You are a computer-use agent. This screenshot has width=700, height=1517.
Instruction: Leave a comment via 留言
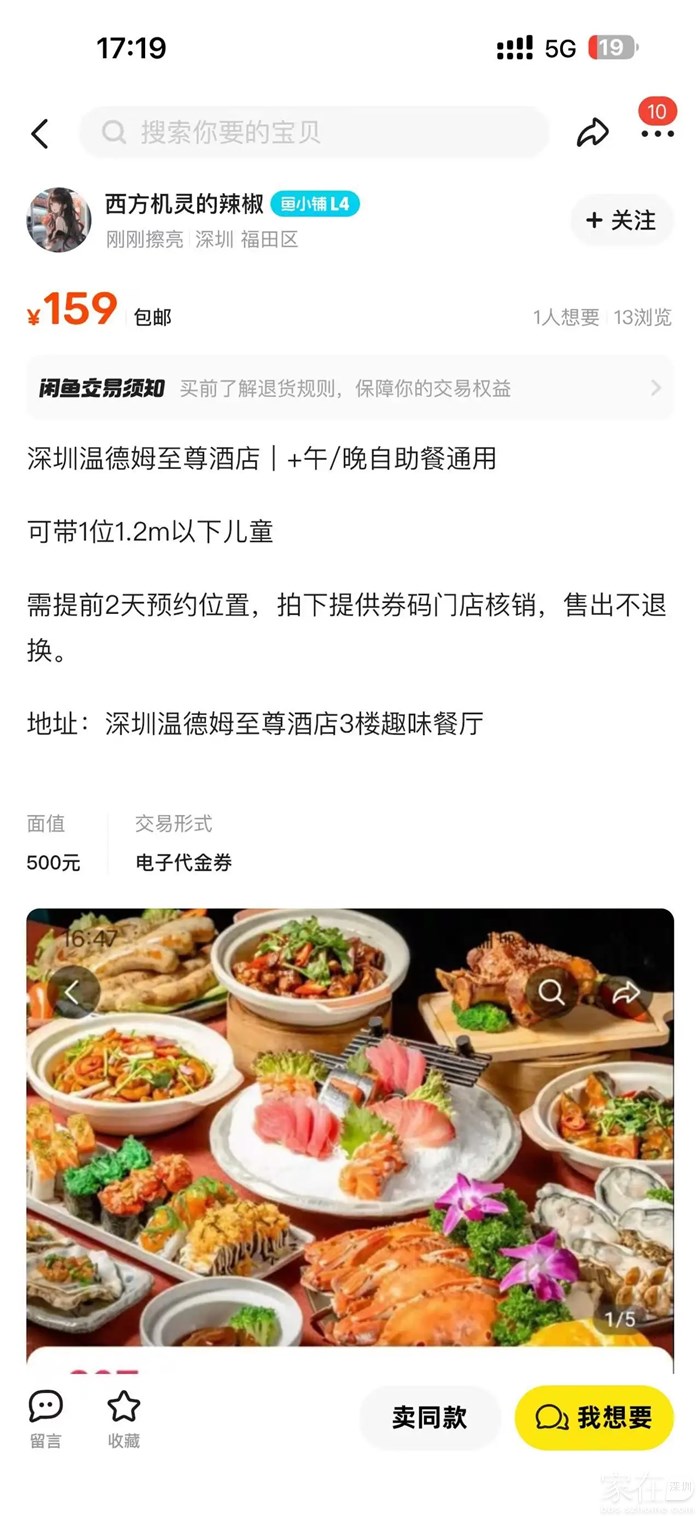point(45,1418)
